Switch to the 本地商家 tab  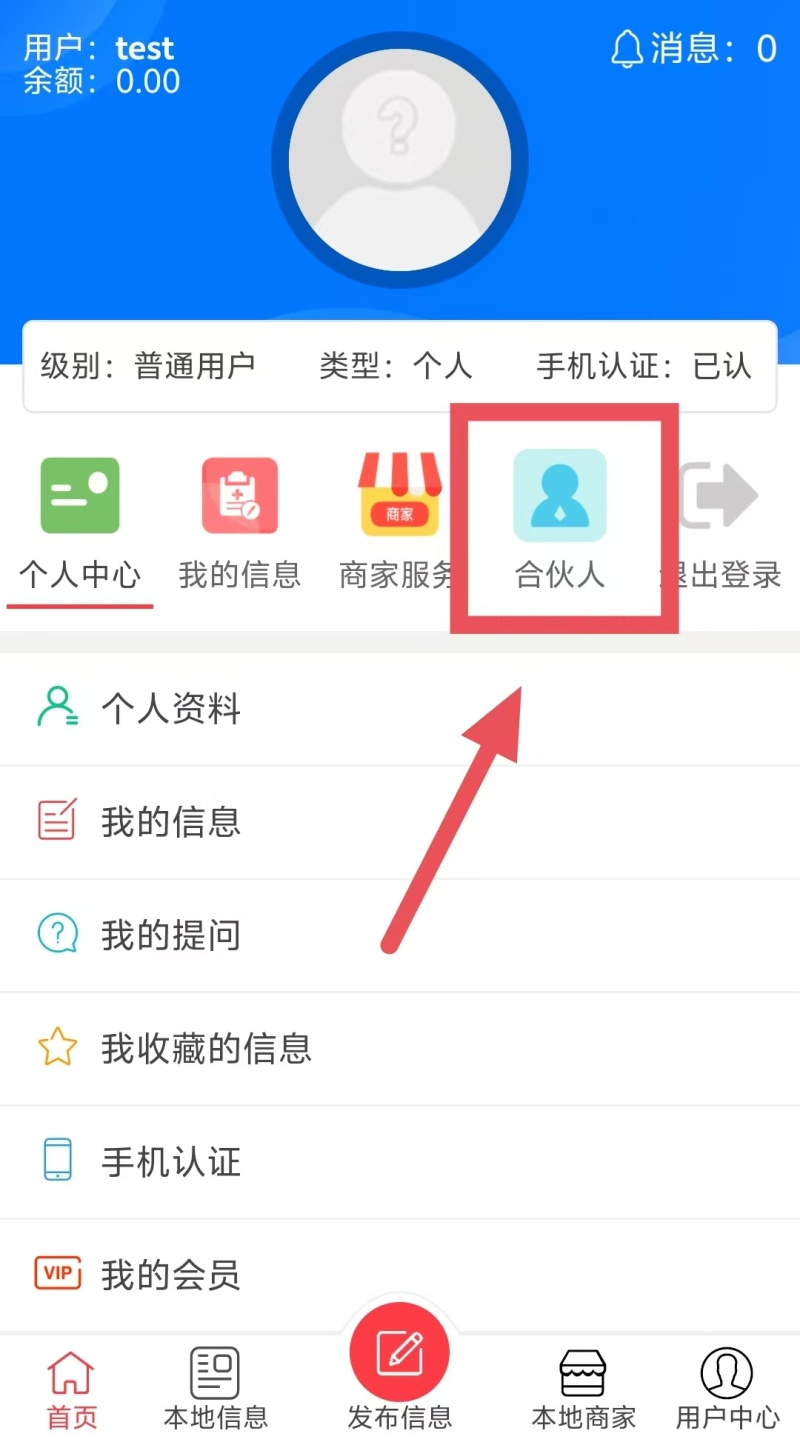coord(583,1388)
